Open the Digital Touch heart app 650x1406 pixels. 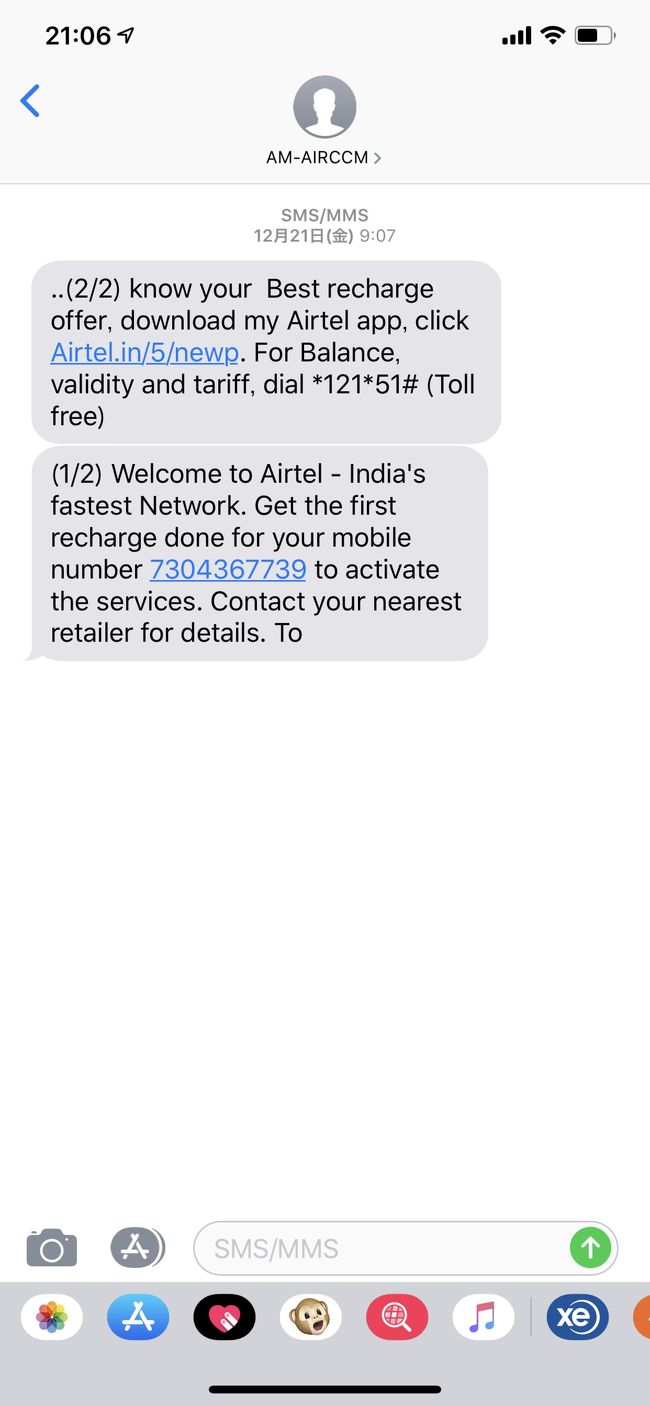[224, 1317]
